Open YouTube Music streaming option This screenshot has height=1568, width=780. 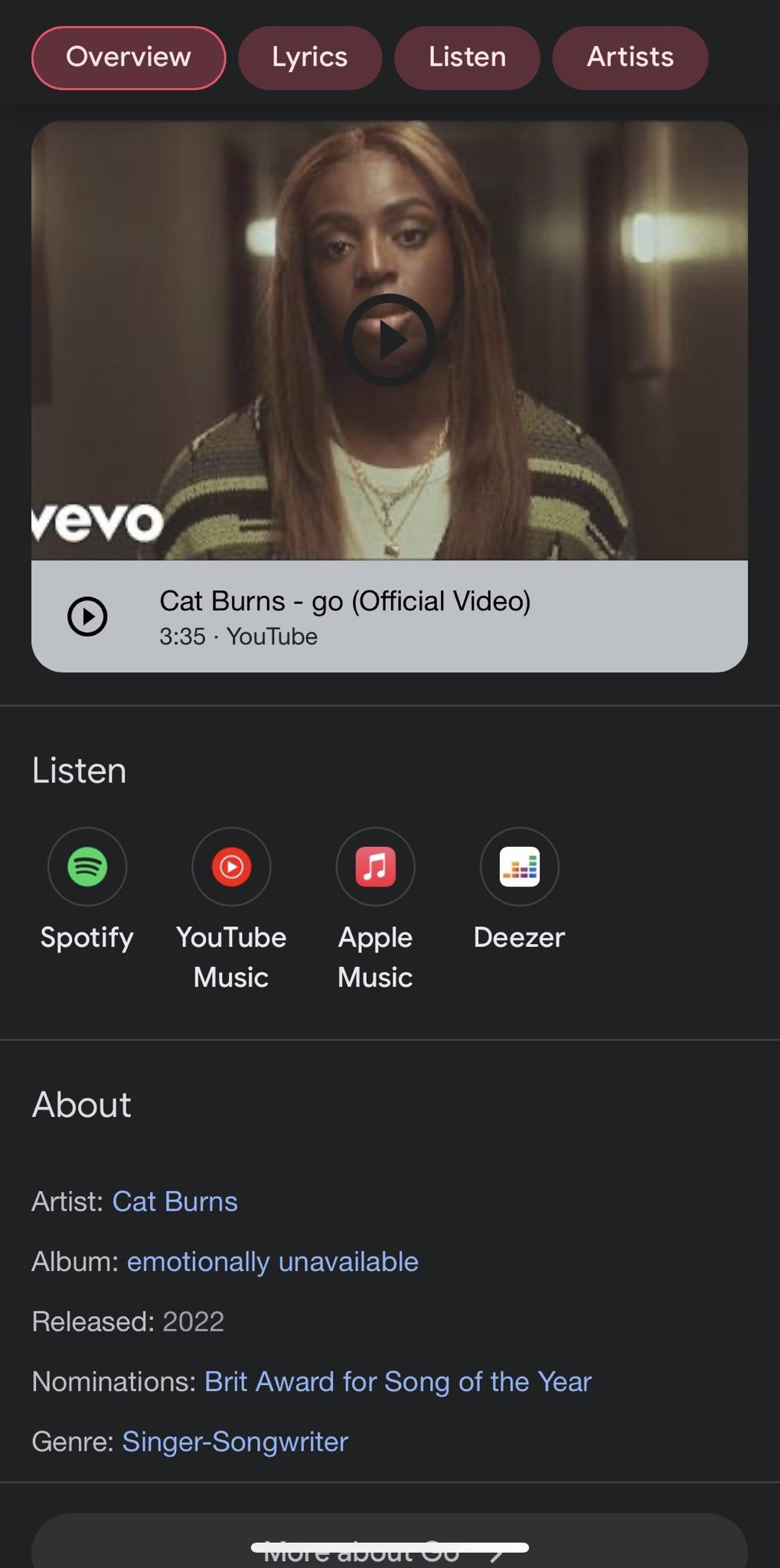click(230, 867)
